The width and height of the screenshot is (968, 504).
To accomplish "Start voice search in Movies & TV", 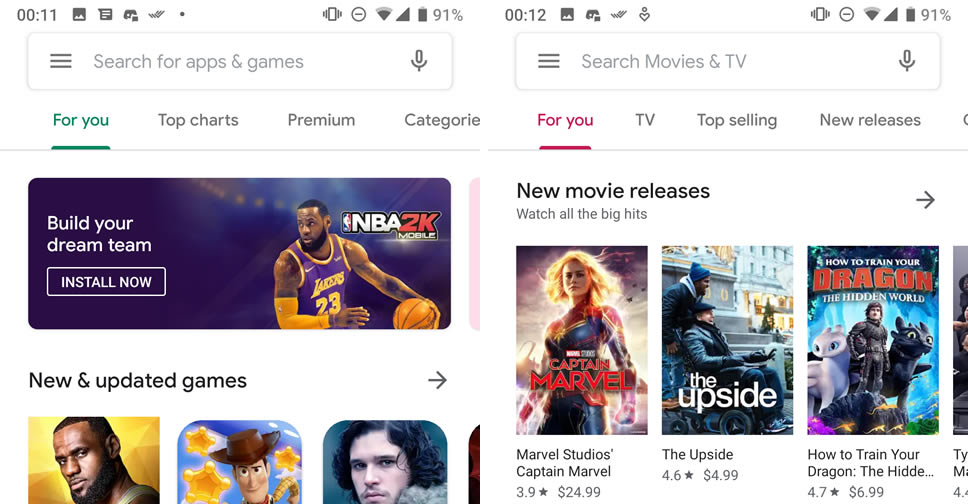I will tap(906, 61).
